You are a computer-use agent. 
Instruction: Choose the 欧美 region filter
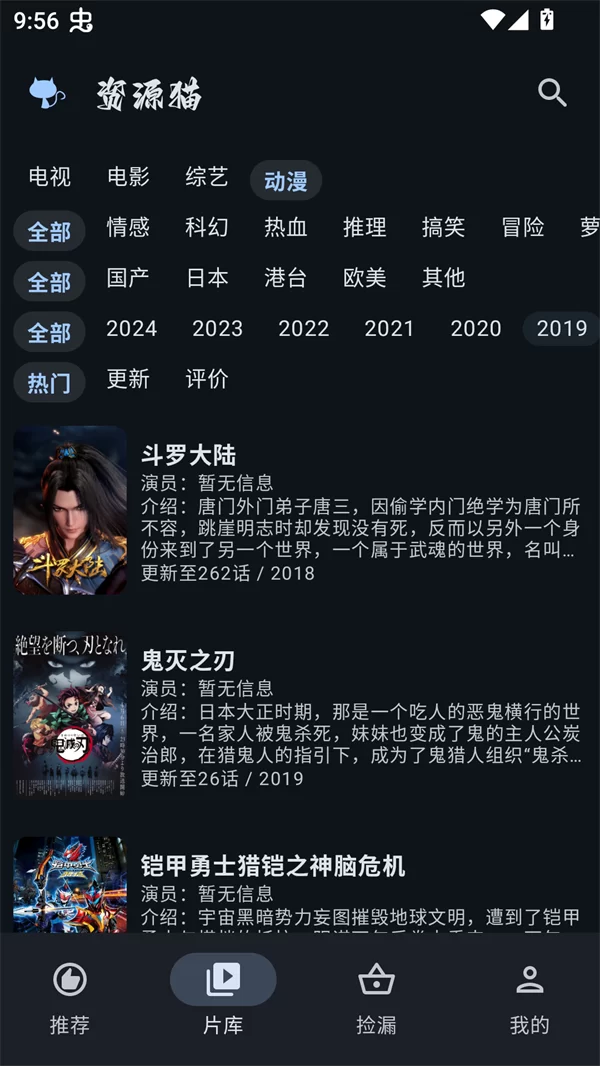click(x=364, y=278)
